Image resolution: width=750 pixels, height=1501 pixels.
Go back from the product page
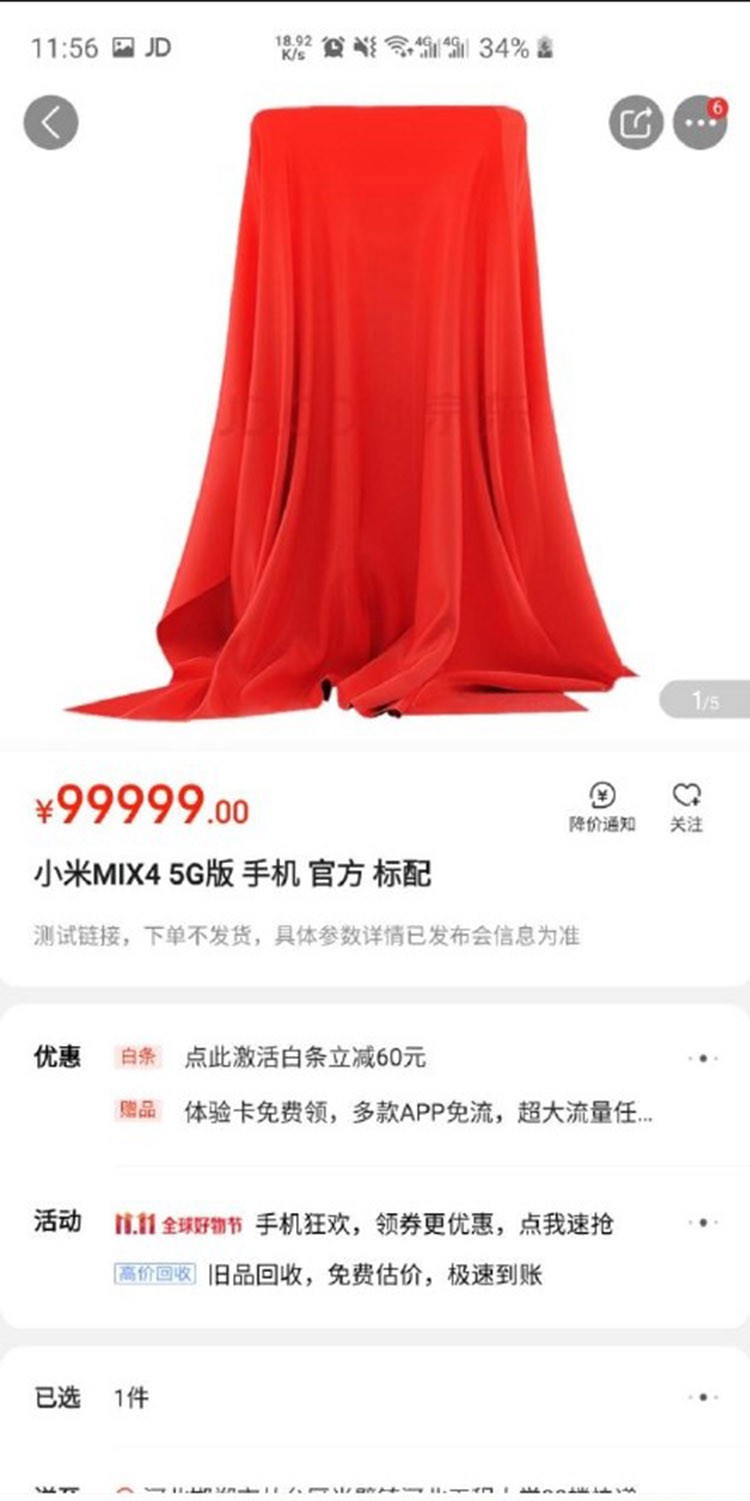click(51, 123)
